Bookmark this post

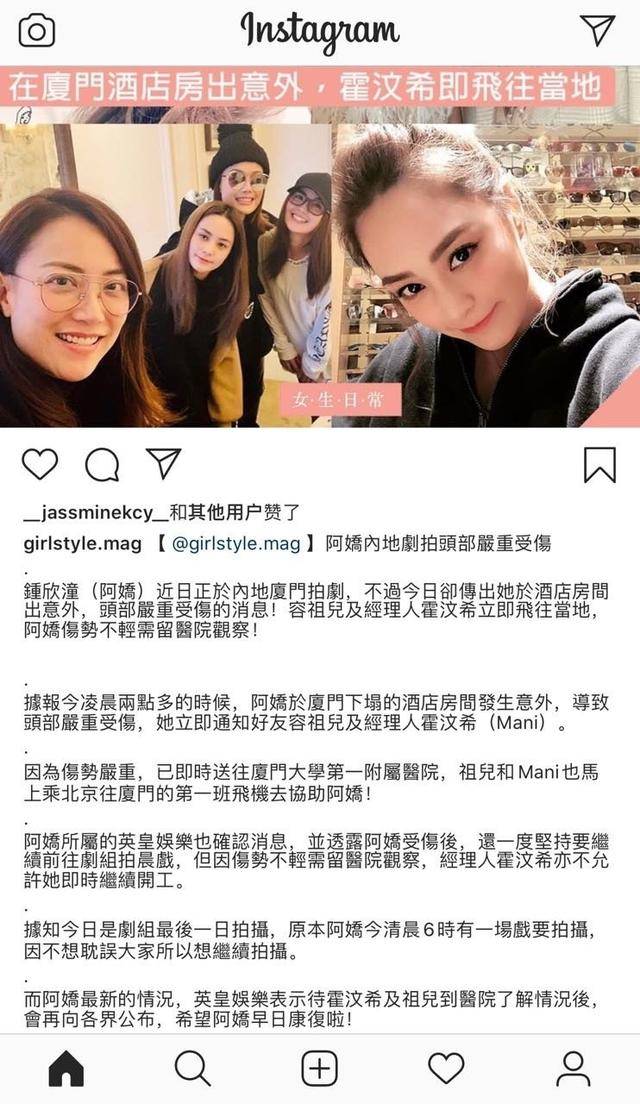pos(598,465)
